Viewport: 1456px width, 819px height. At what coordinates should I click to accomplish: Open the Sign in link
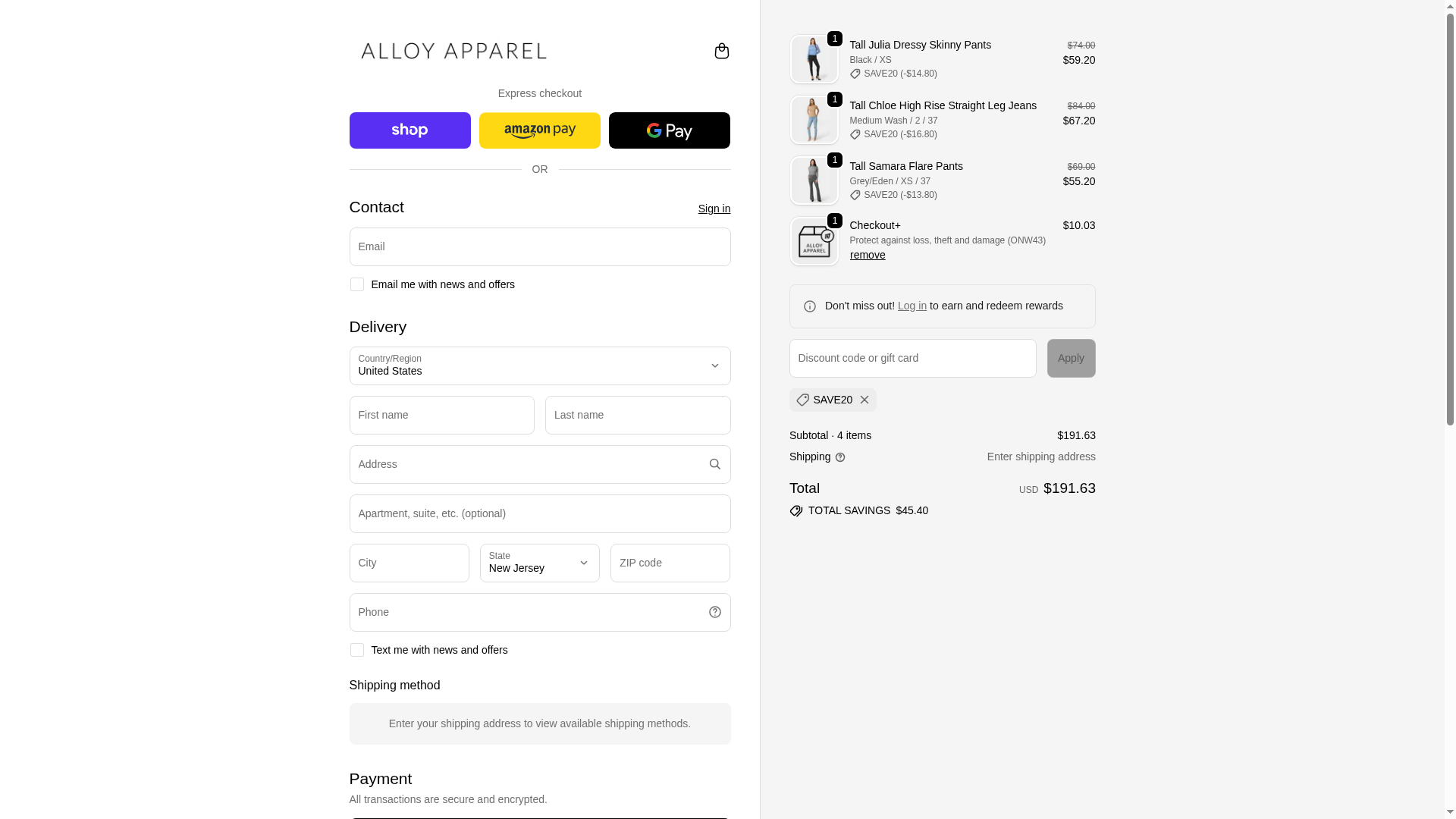click(714, 209)
